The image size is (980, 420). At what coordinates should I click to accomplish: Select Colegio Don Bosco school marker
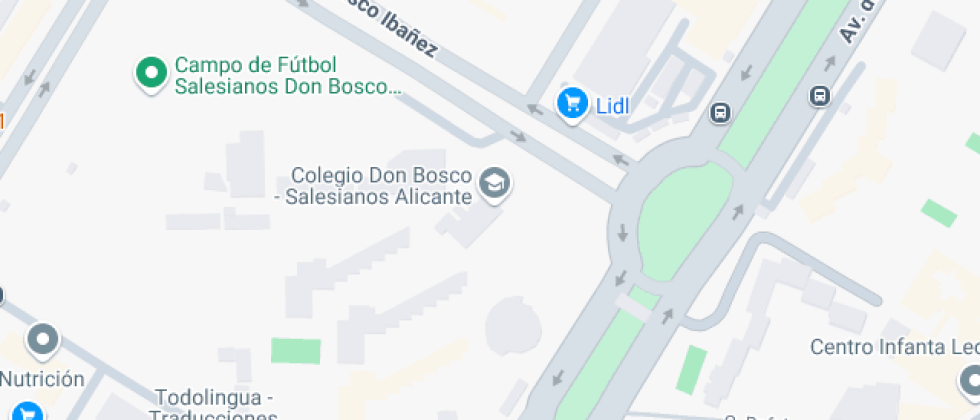coord(495,183)
